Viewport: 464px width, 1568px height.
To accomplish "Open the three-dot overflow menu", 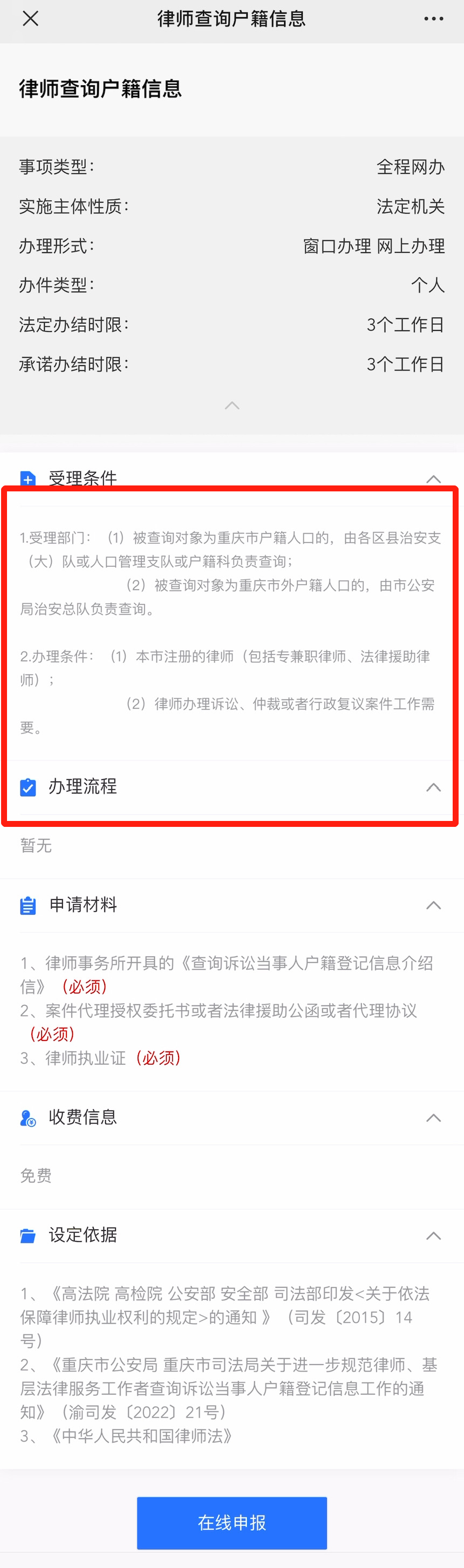I will point(433,19).
